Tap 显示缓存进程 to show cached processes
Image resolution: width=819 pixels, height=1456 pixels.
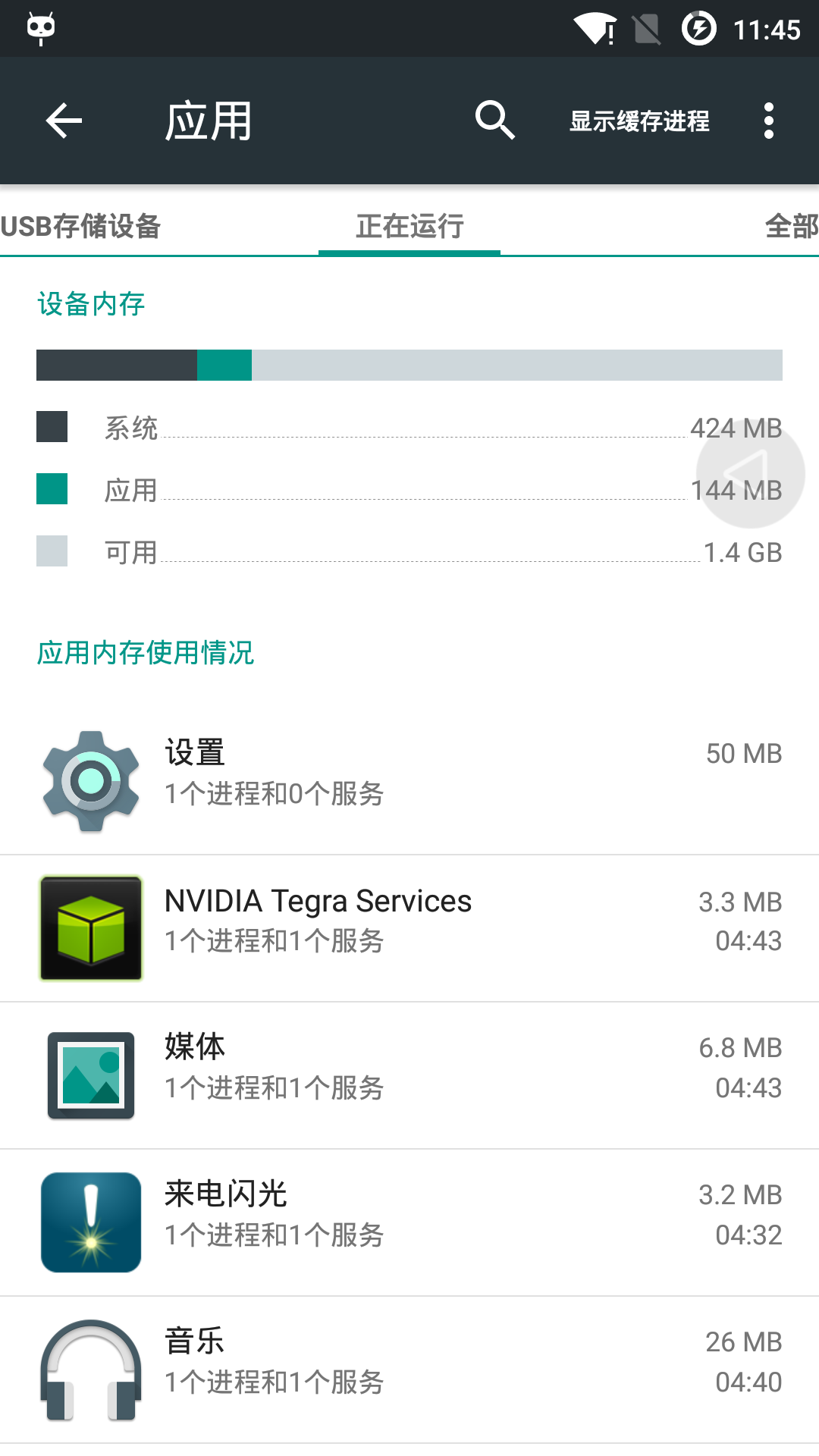pos(639,121)
